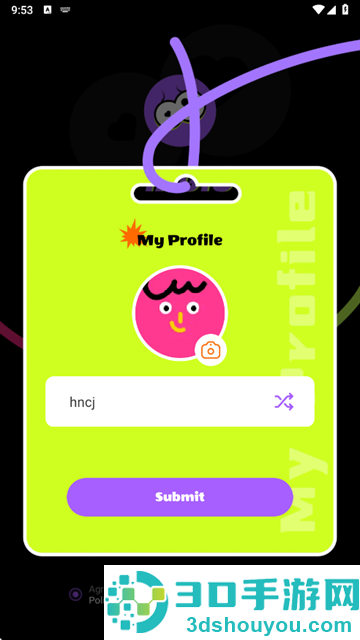Edit the nickname field showing hncj

click(x=180, y=402)
